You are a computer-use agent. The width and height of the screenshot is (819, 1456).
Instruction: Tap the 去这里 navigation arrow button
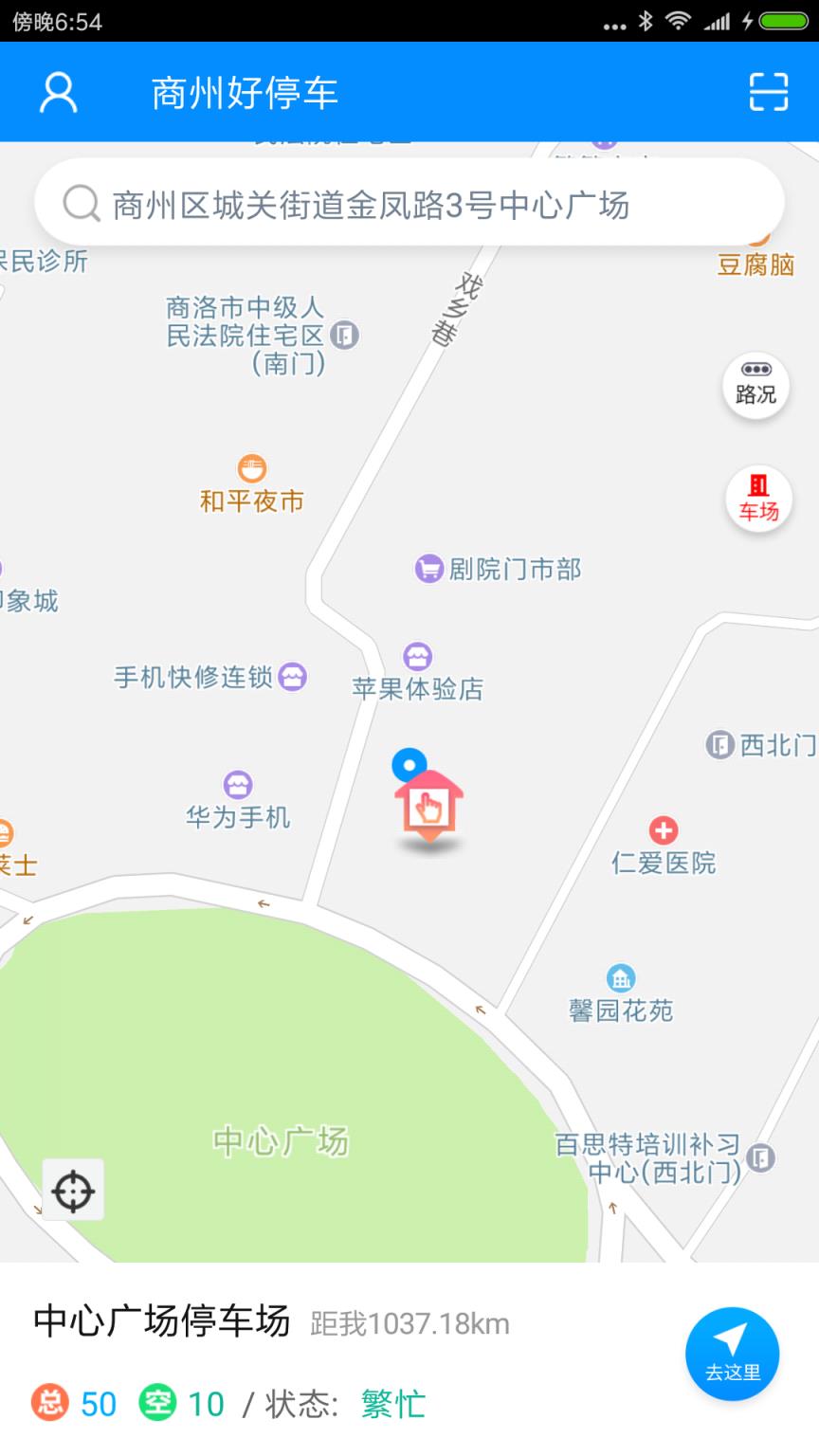(732, 1354)
